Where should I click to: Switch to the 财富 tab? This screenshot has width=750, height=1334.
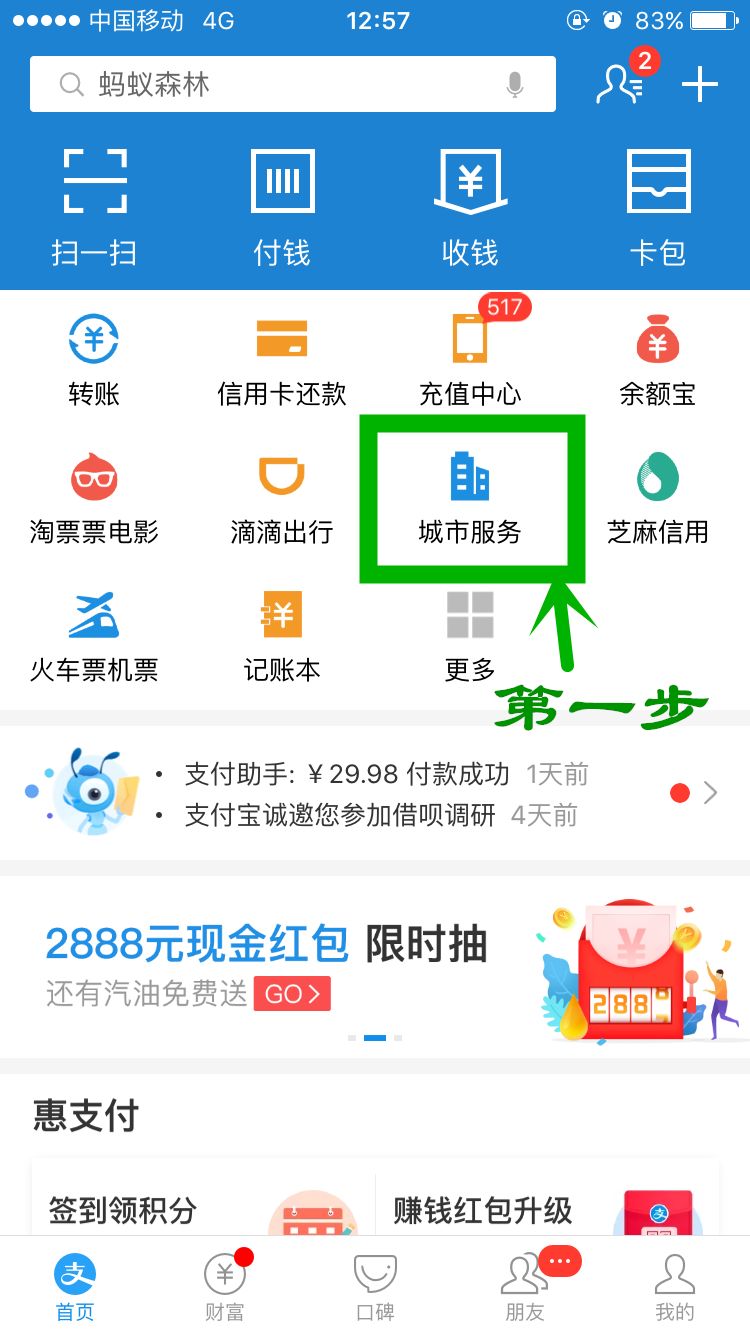tap(225, 1287)
